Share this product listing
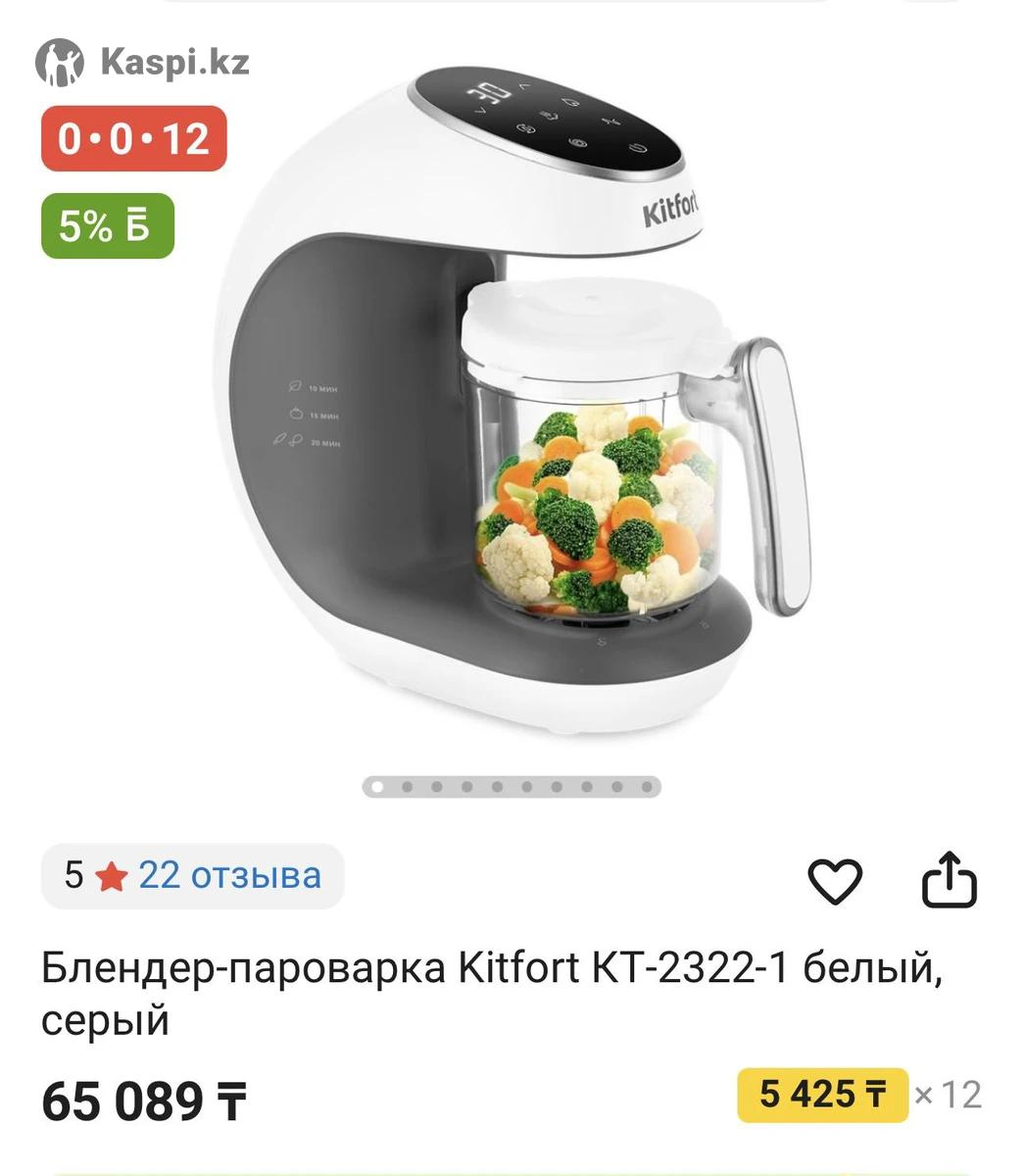Image resolution: width=1024 pixels, height=1176 pixels. click(x=950, y=879)
